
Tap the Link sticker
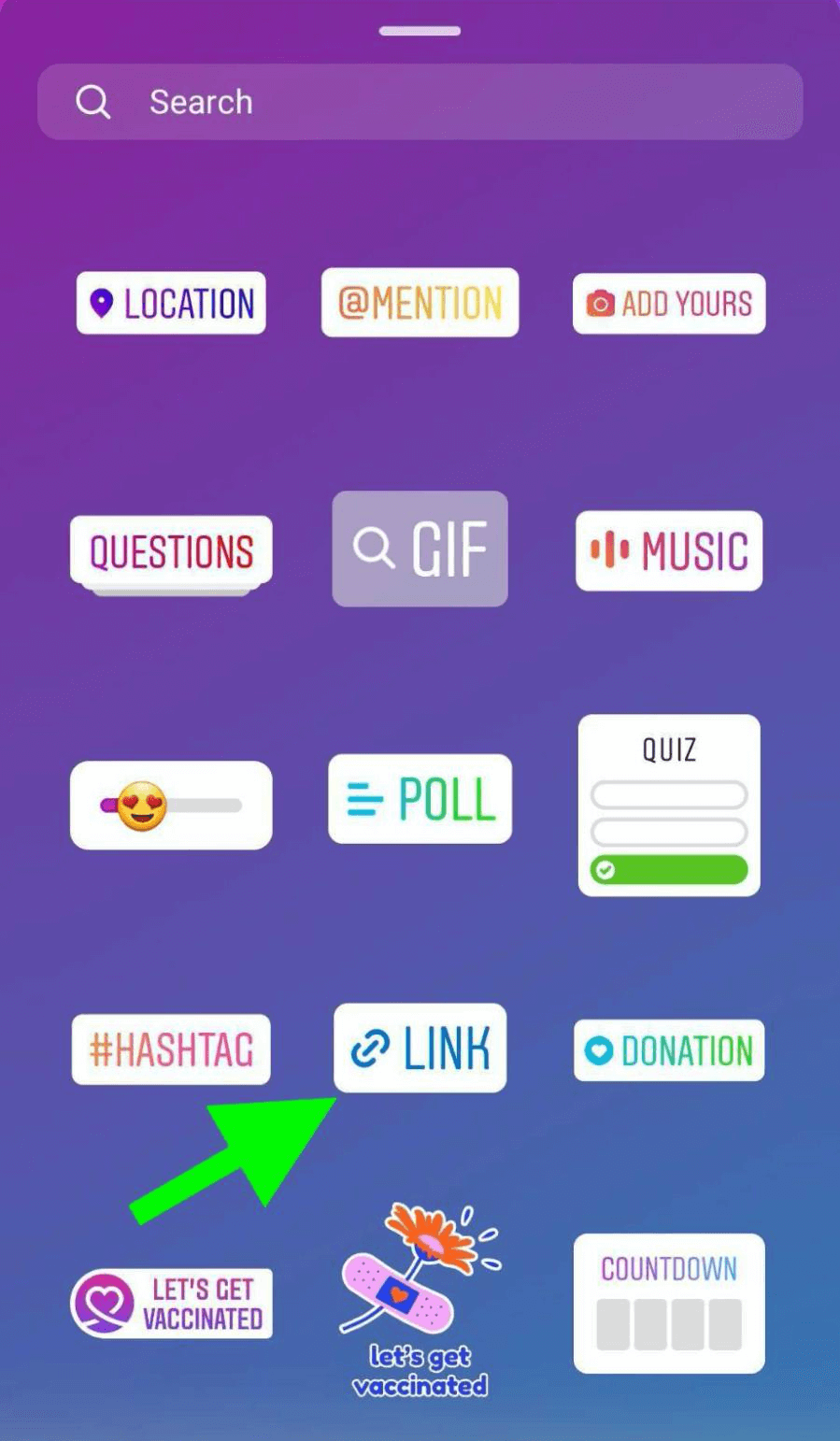click(x=420, y=1048)
